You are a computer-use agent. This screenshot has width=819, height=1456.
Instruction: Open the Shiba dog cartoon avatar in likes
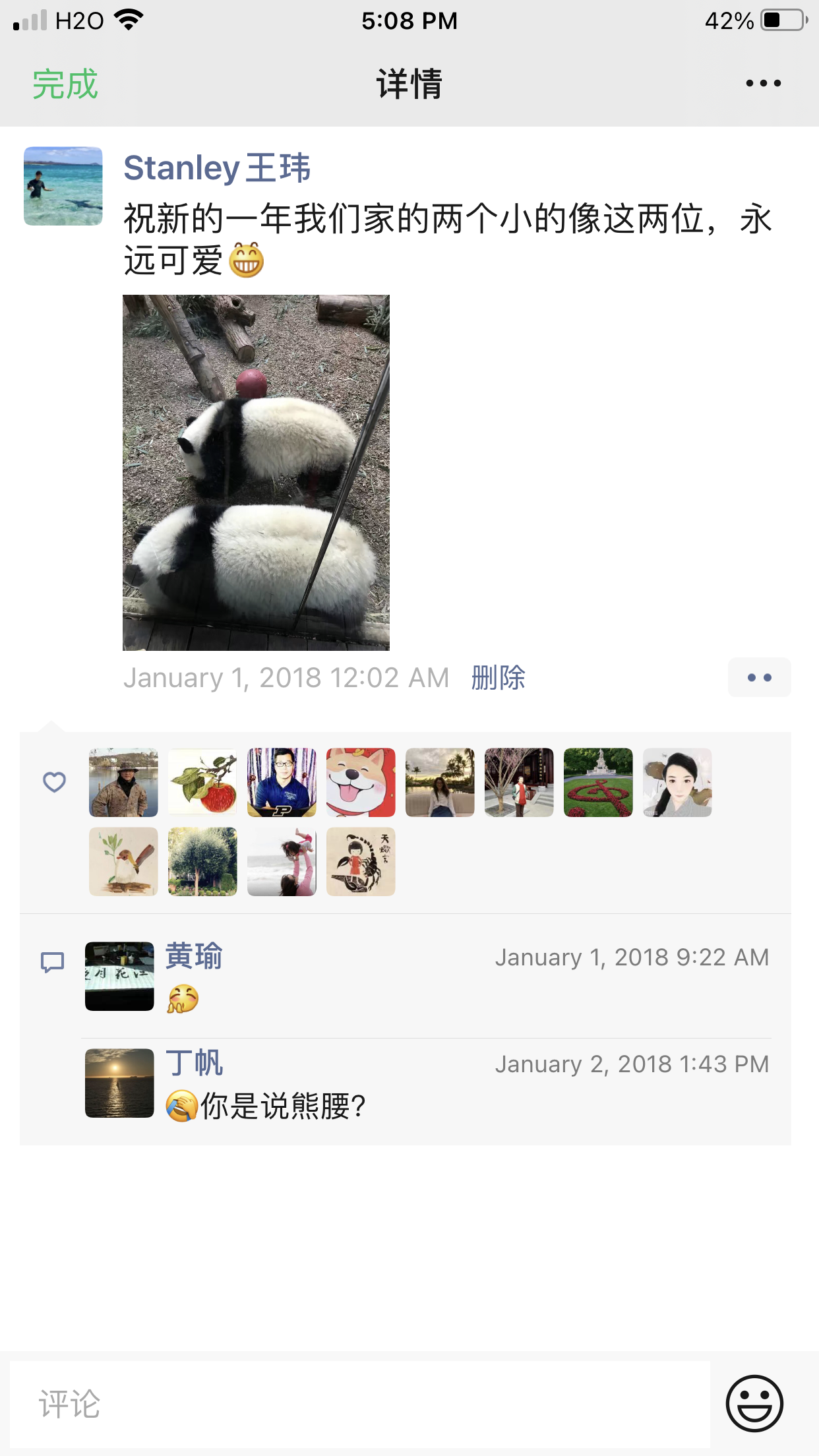pos(361,782)
